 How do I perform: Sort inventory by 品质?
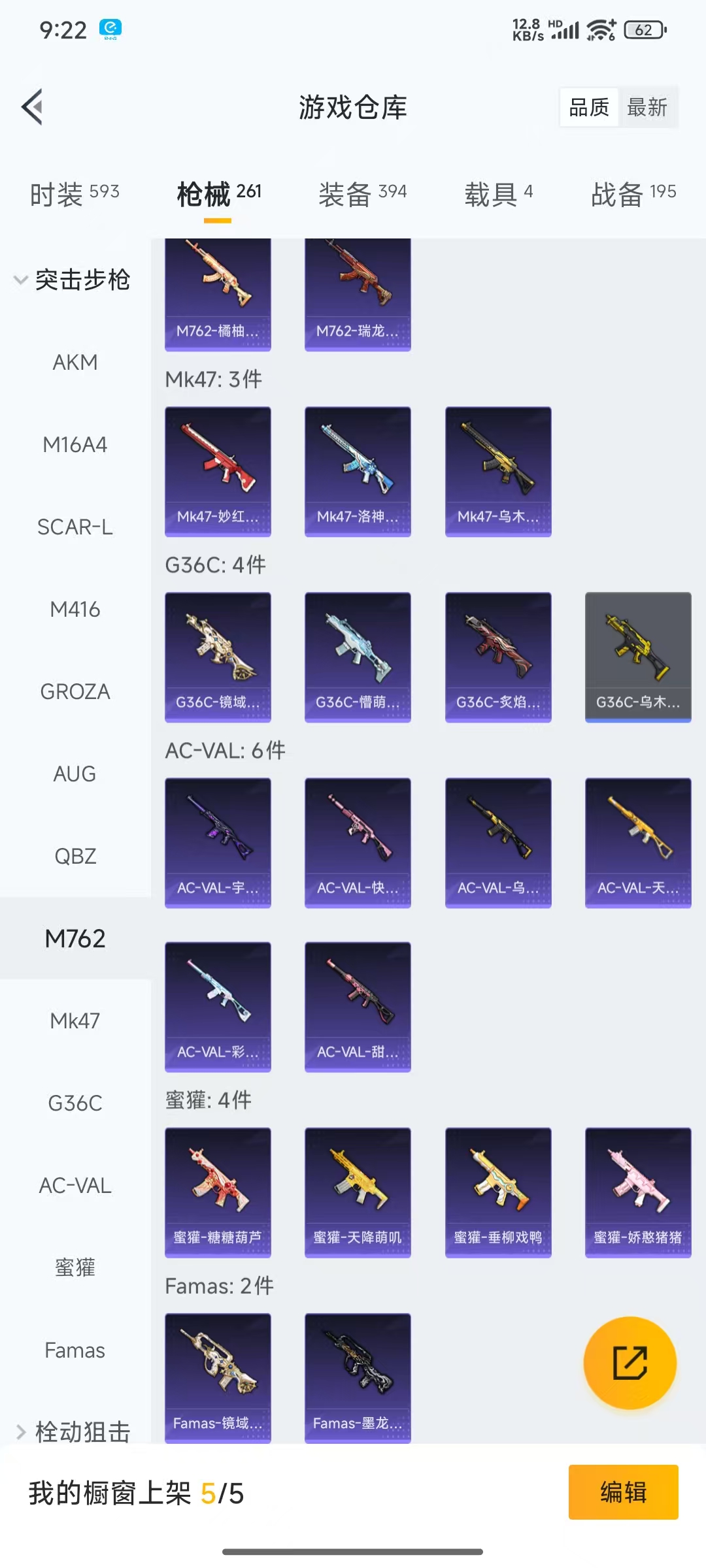589,107
